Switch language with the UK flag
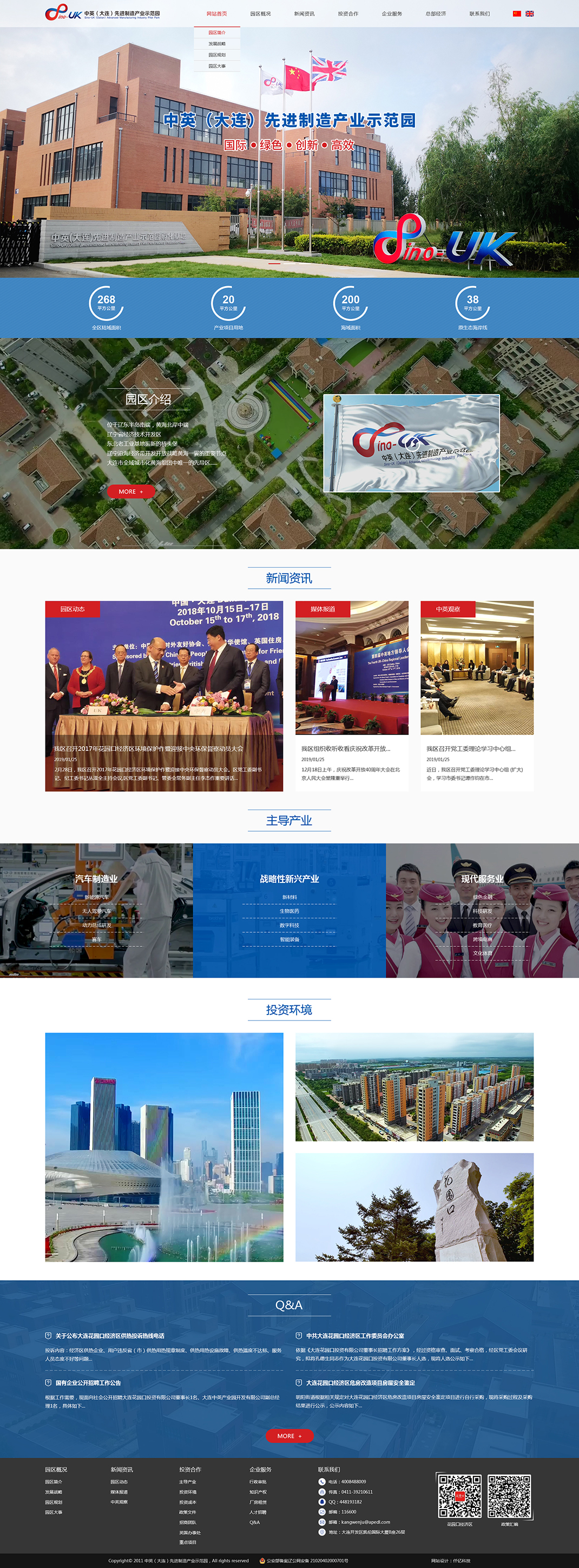Image resolution: width=579 pixels, height=1568 pixels. [x=530, y=14]
